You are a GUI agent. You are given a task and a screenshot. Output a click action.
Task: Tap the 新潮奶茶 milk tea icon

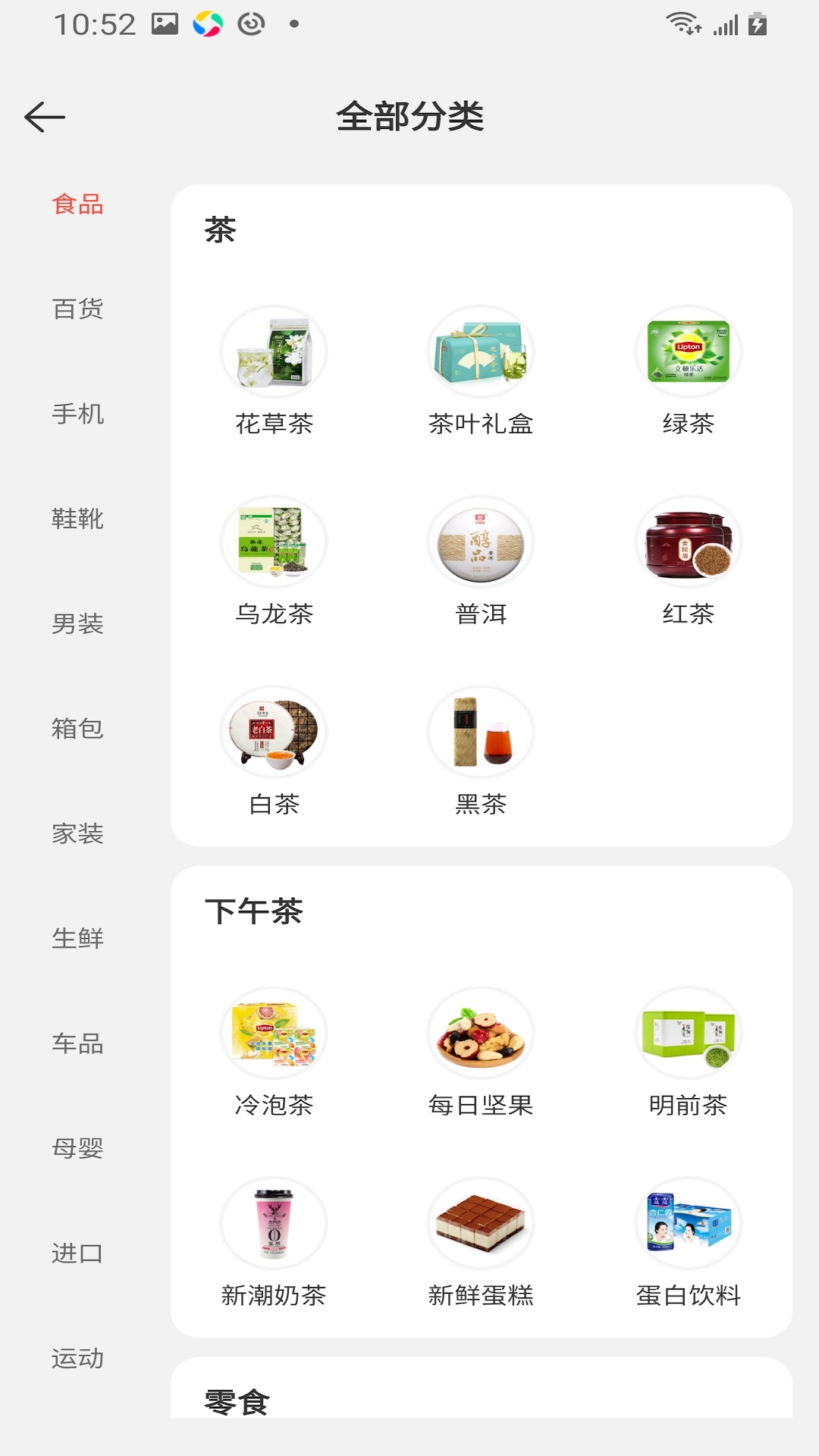(x=274, y=1223)
